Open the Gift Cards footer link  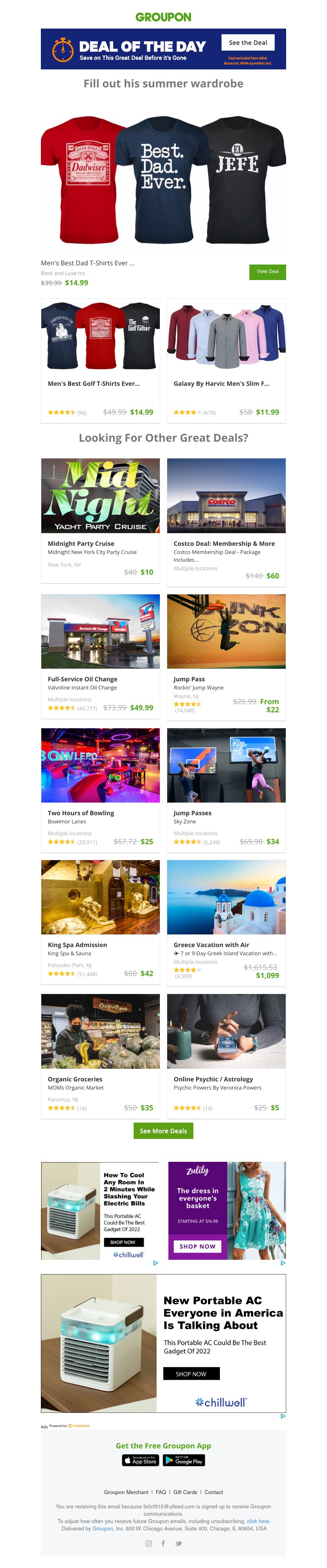pyautogui.click(x=185, y=1492)
